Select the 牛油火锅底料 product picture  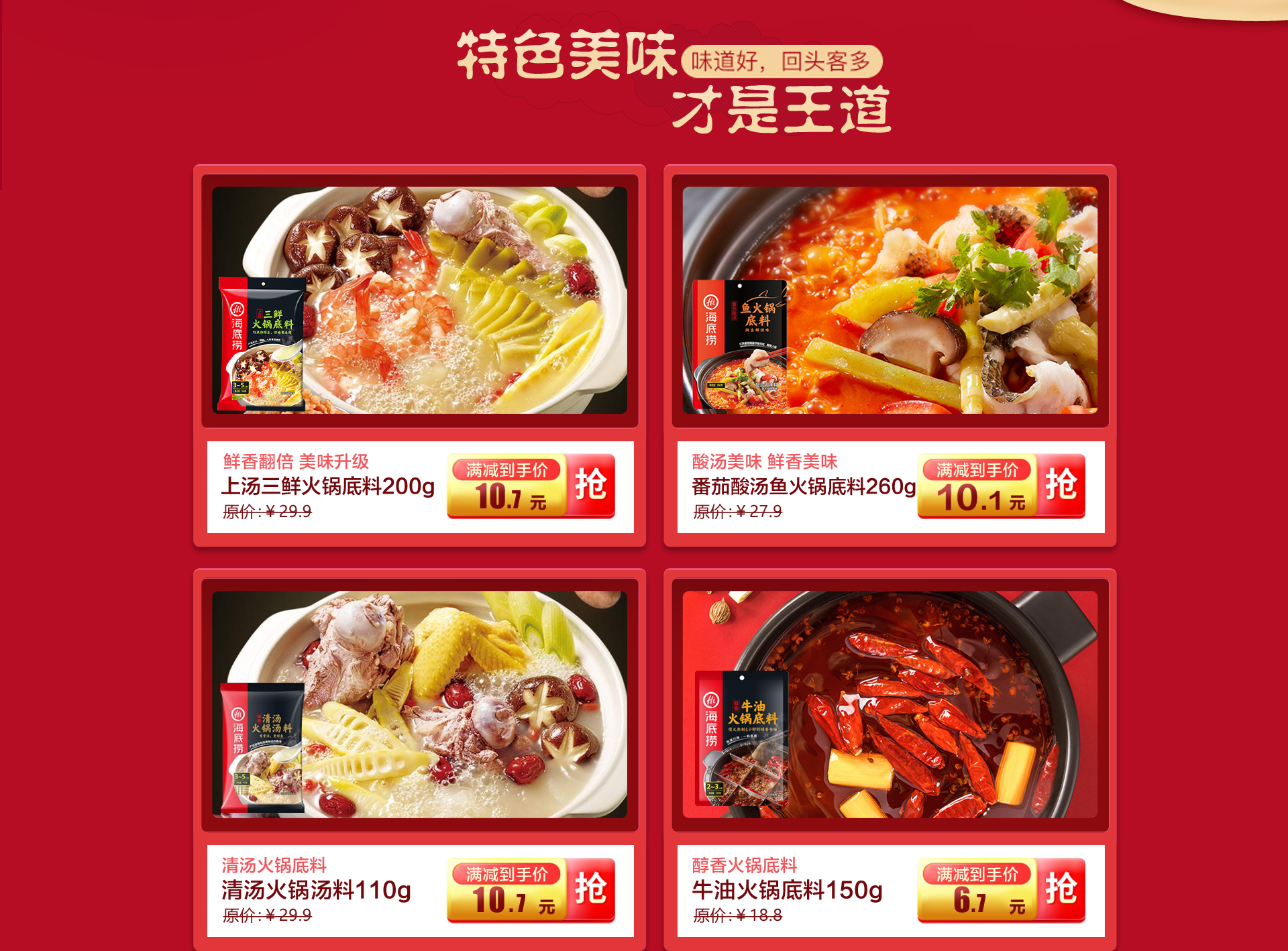coord(890,704)
